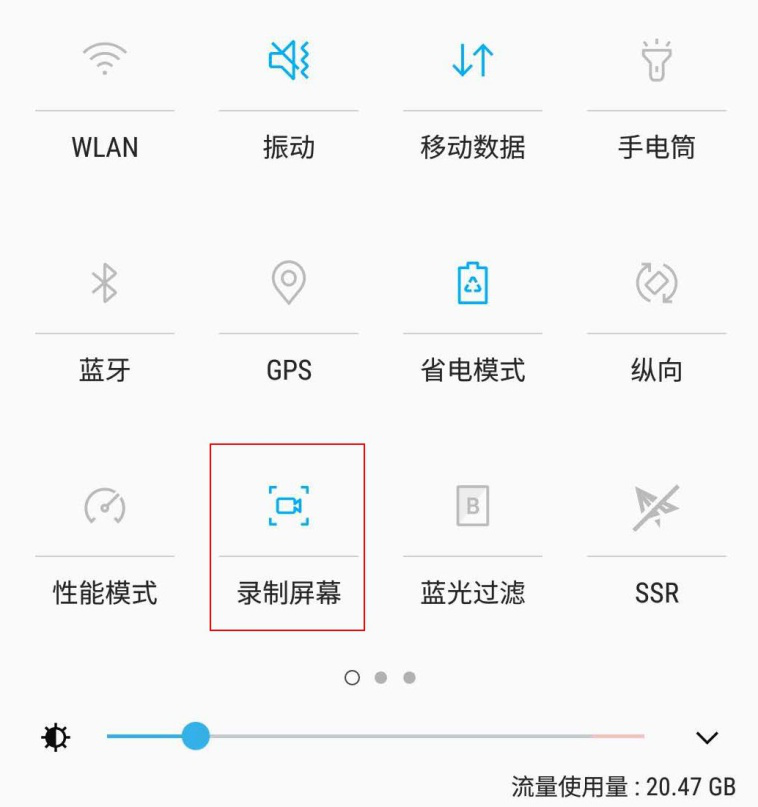Turn on GPS location
The width and height of the screenshot is (758, 807).
[289, 284]
